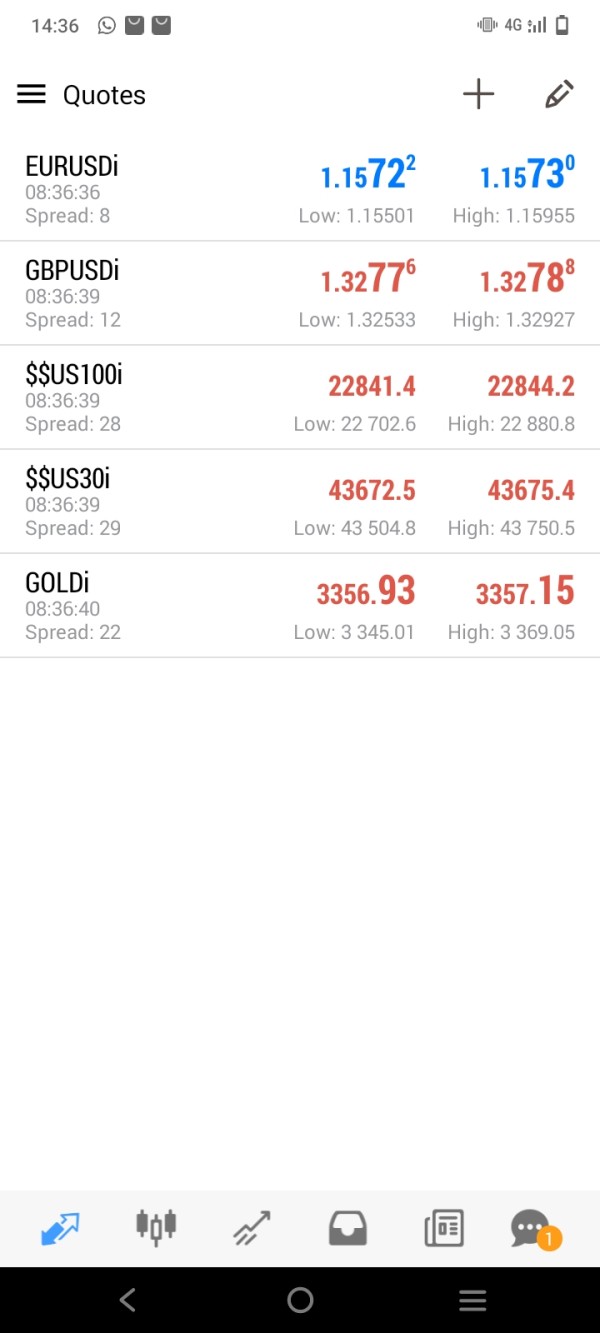
Task: Go to the Trade tab
Action: coord(252,1227)
